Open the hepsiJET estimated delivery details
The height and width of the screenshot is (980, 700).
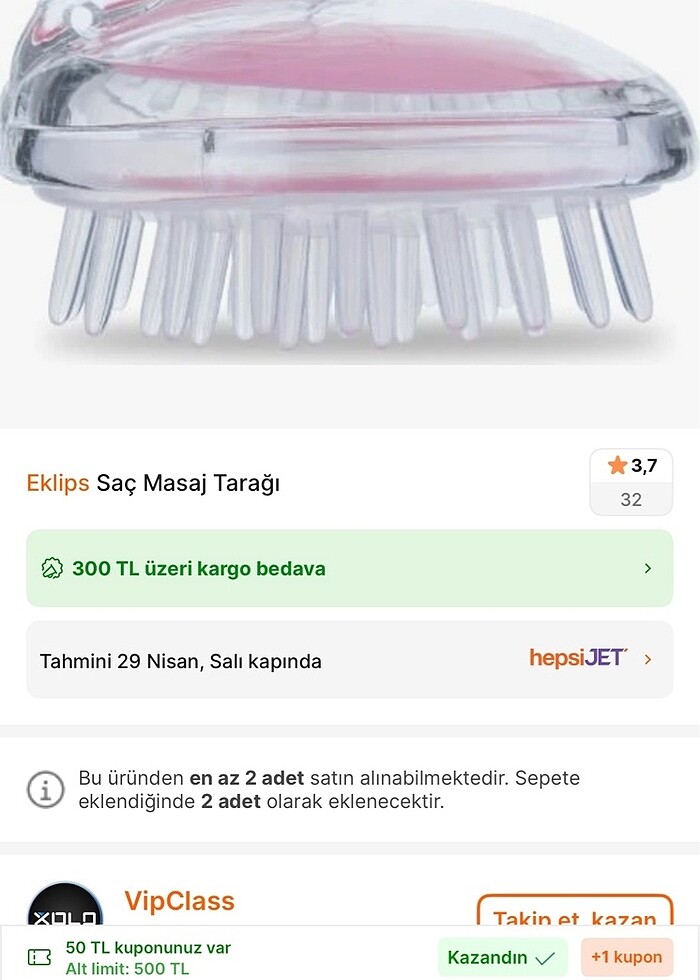pyautogui.click(x=350, y=660)
